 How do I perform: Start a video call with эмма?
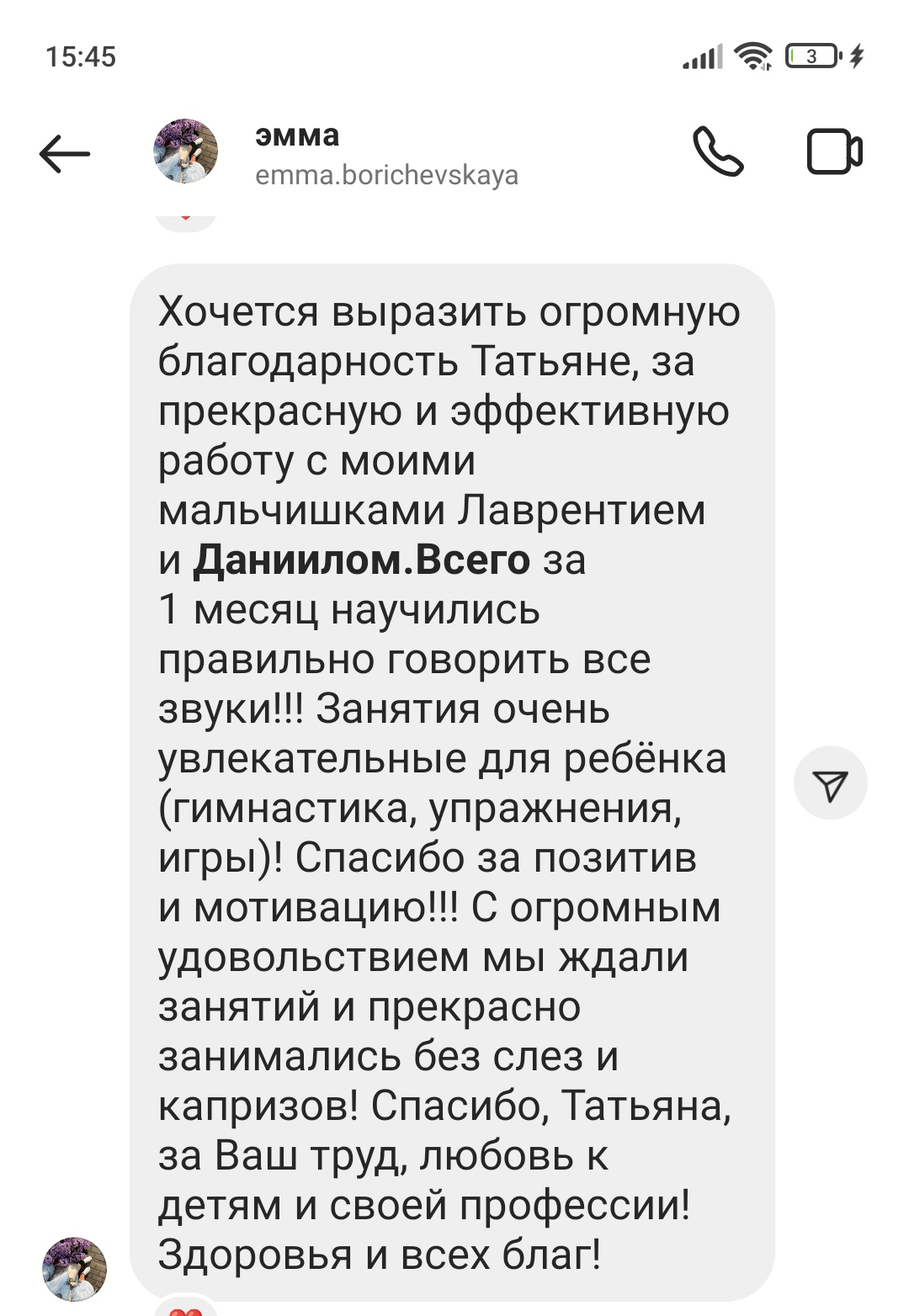pyautogui.click(x=834, y=152)
